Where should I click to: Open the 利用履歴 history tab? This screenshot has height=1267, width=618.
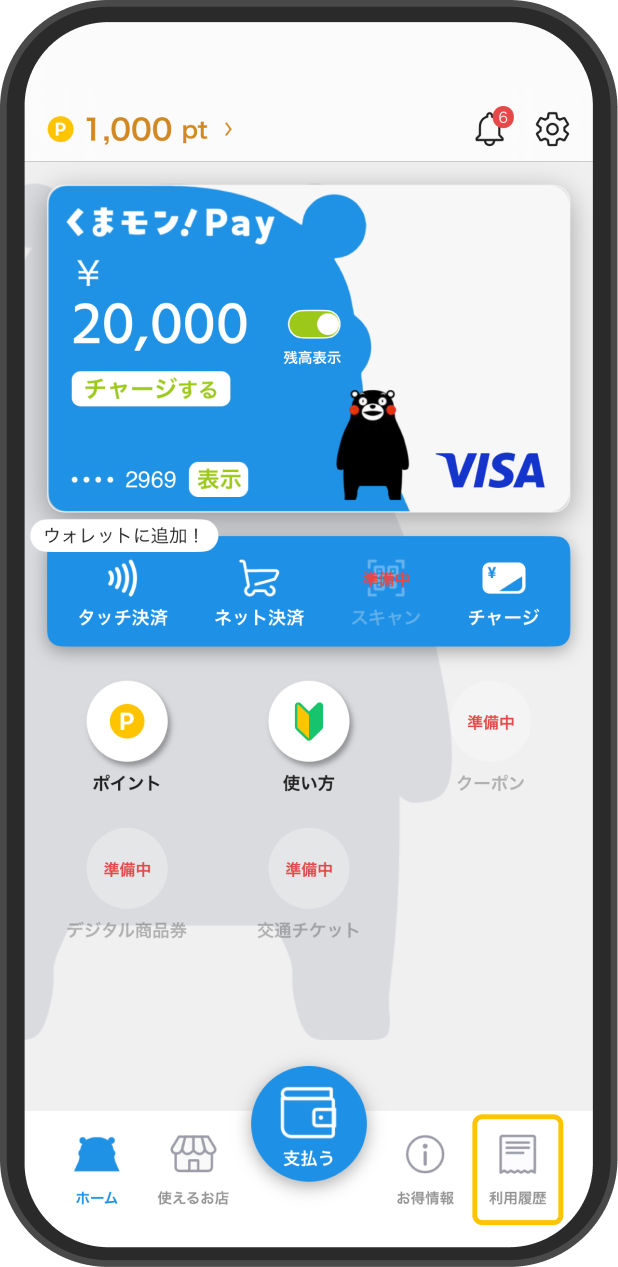517,1168
